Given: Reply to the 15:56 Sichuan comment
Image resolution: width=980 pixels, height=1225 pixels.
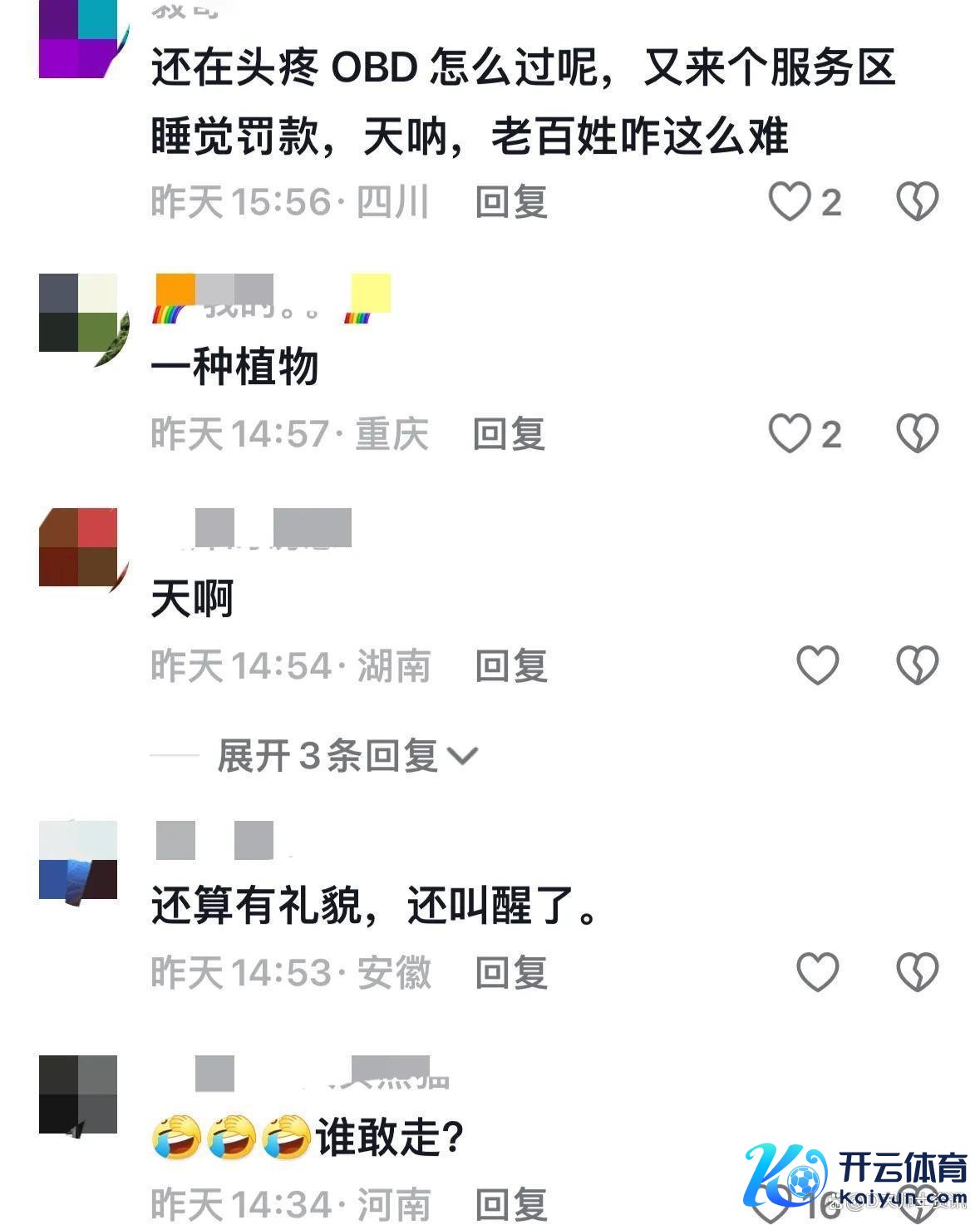Looking at the screenshot, I should pyautogui.click(x=511, y=202).
